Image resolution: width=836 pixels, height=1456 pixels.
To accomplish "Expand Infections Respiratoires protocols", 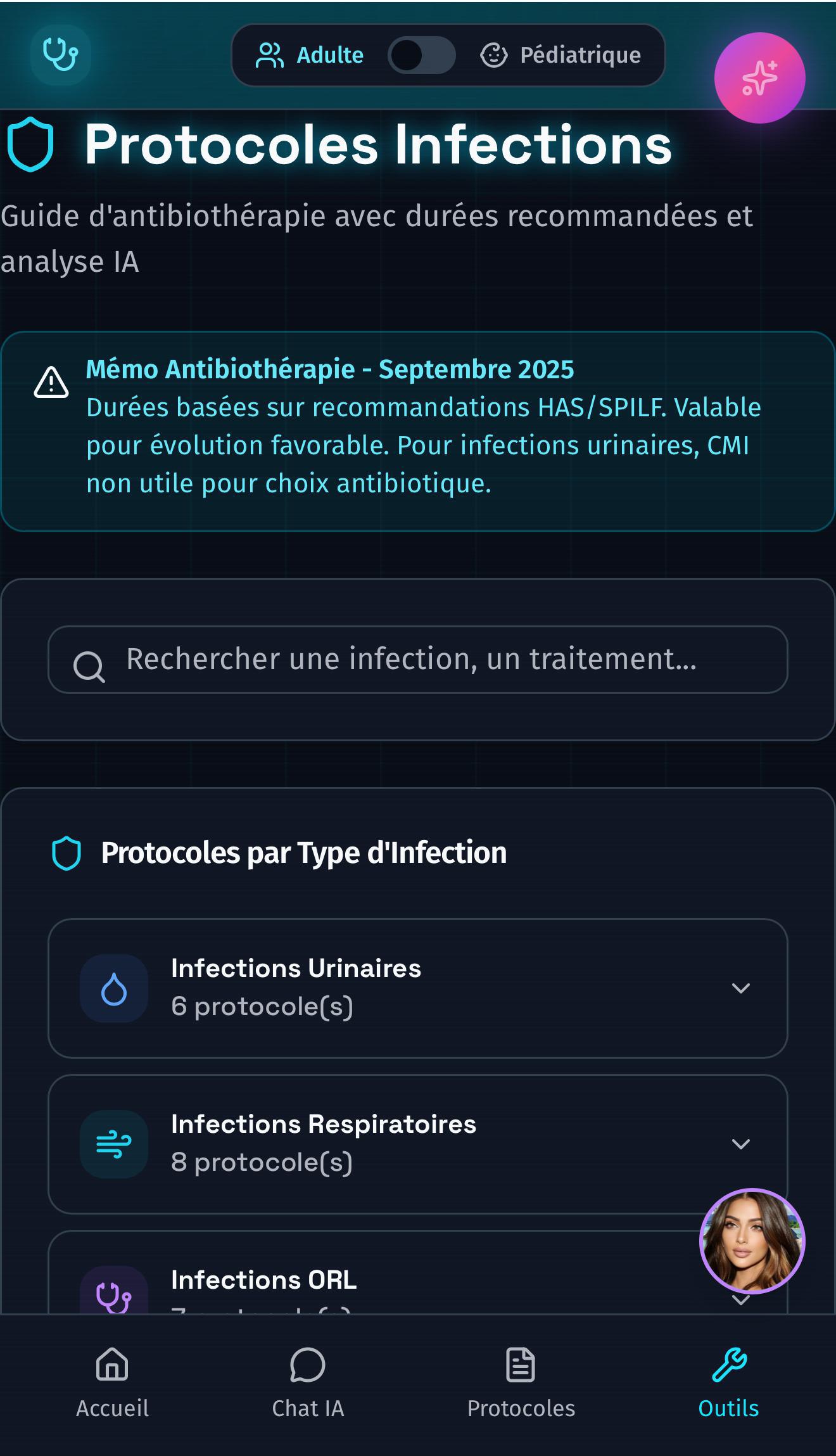I will click(418, 1144).
